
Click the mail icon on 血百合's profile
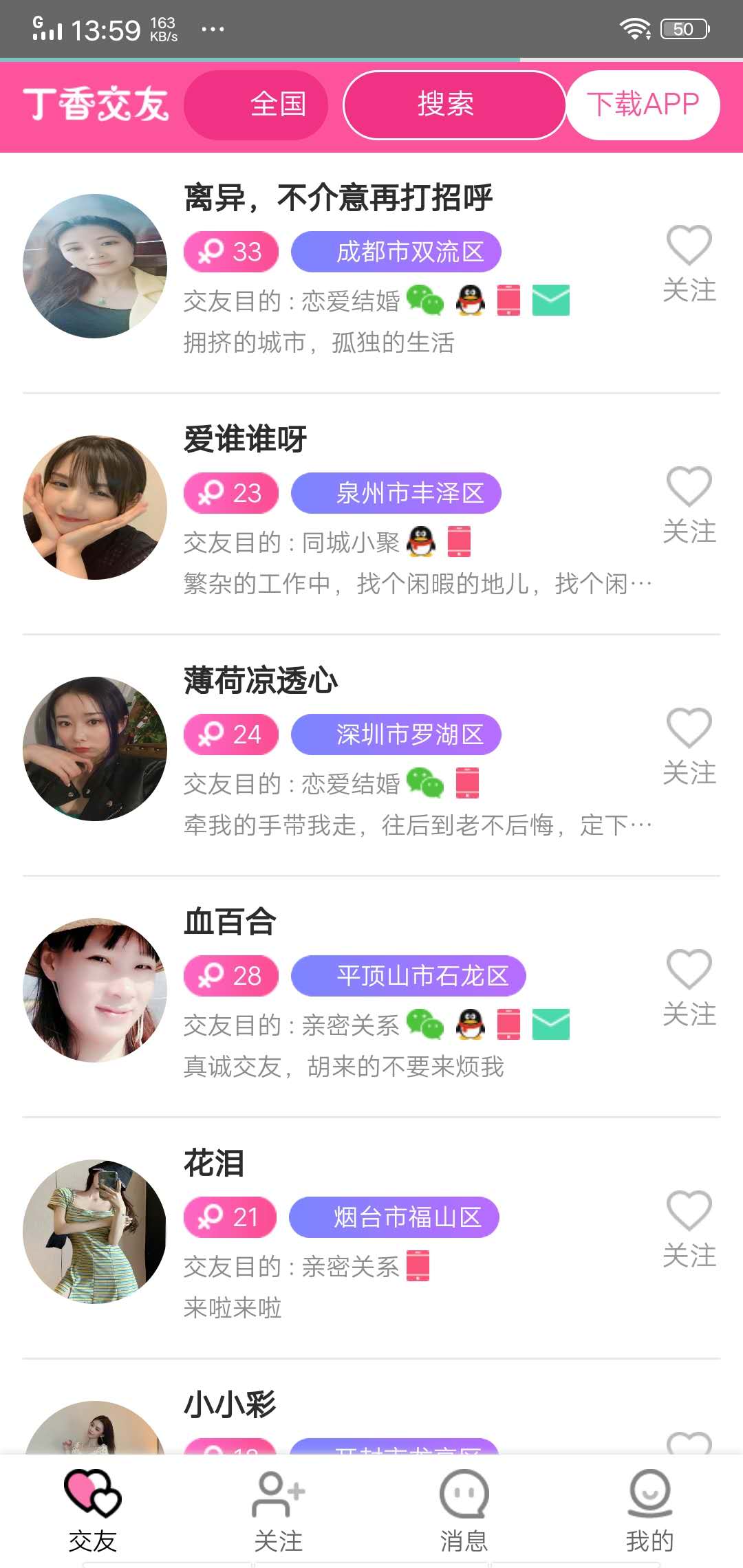point(550,1025)
